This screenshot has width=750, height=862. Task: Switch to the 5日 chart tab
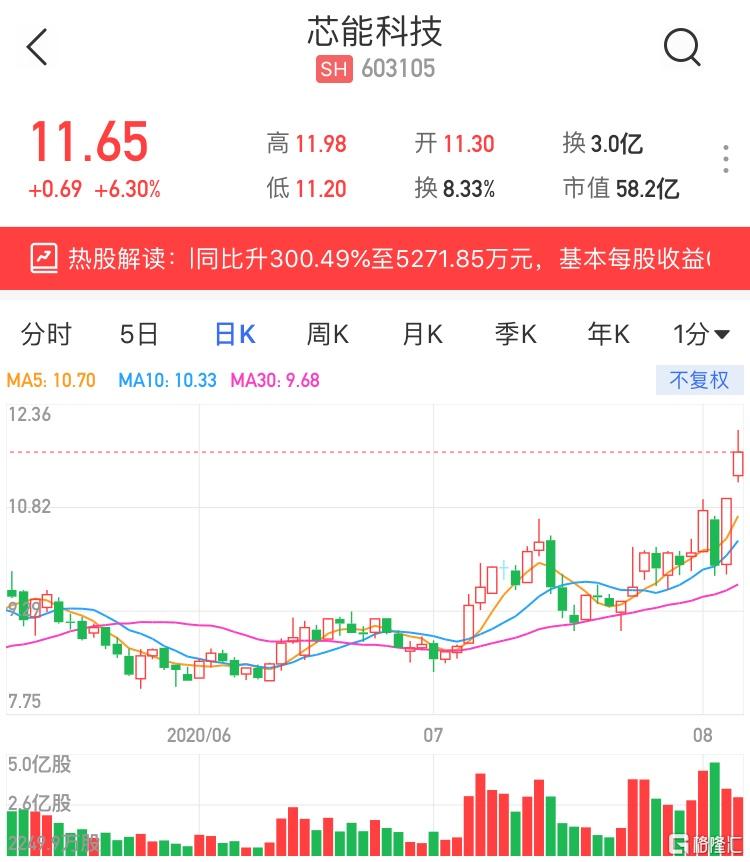[x=140, y=334]
